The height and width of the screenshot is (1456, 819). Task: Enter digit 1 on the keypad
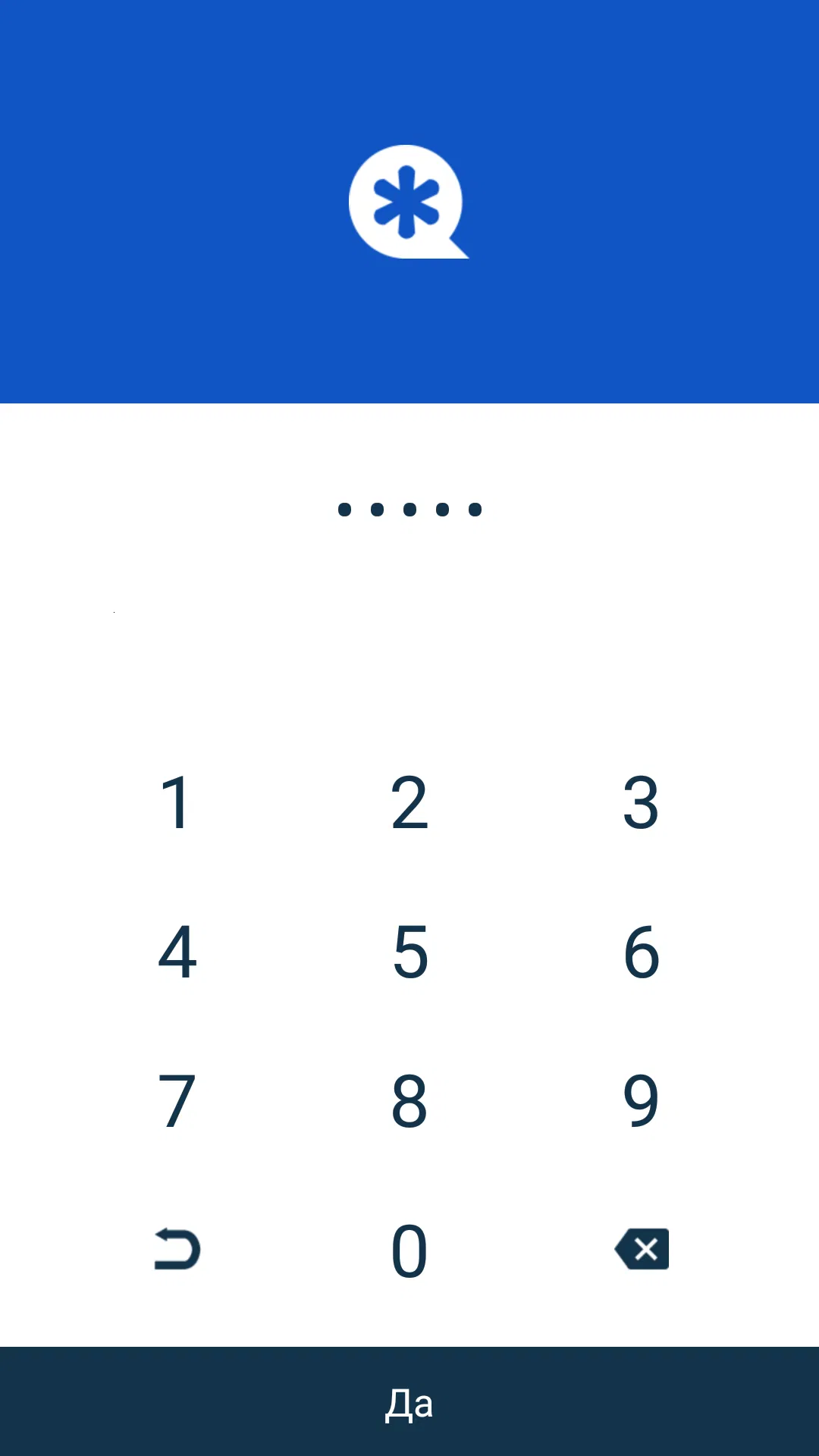(177, 802)
